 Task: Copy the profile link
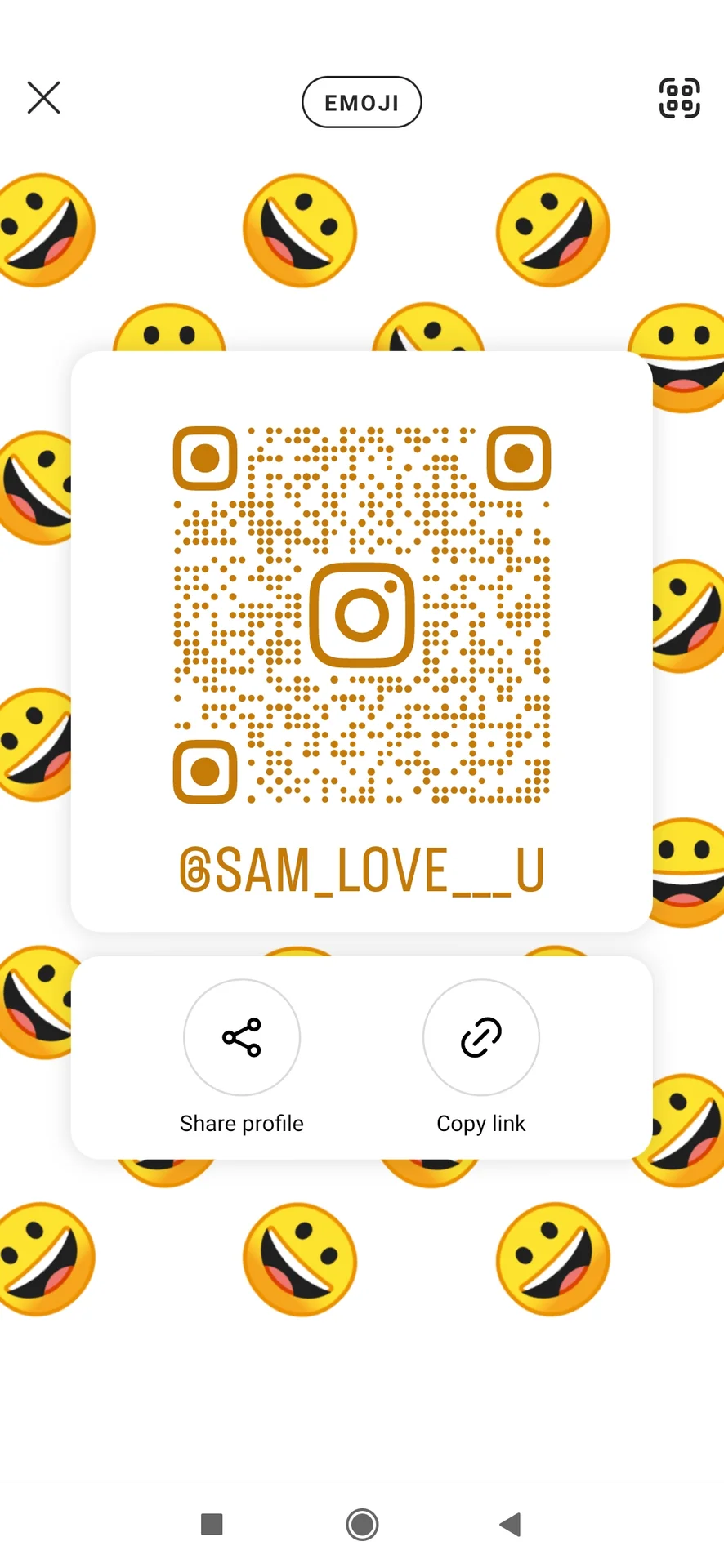480,1037
